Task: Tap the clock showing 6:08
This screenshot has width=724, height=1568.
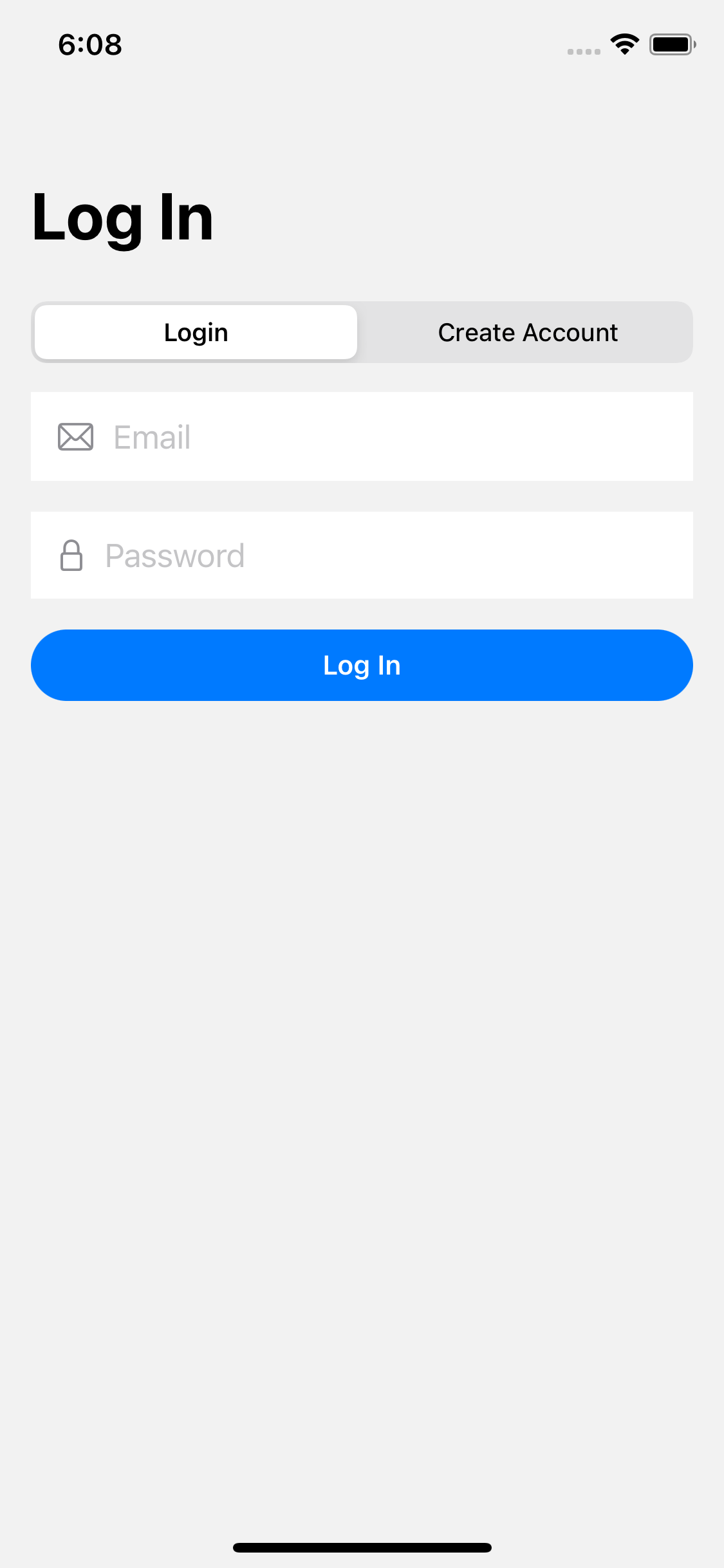Action: pyautogui.click(x=89, y=44)
